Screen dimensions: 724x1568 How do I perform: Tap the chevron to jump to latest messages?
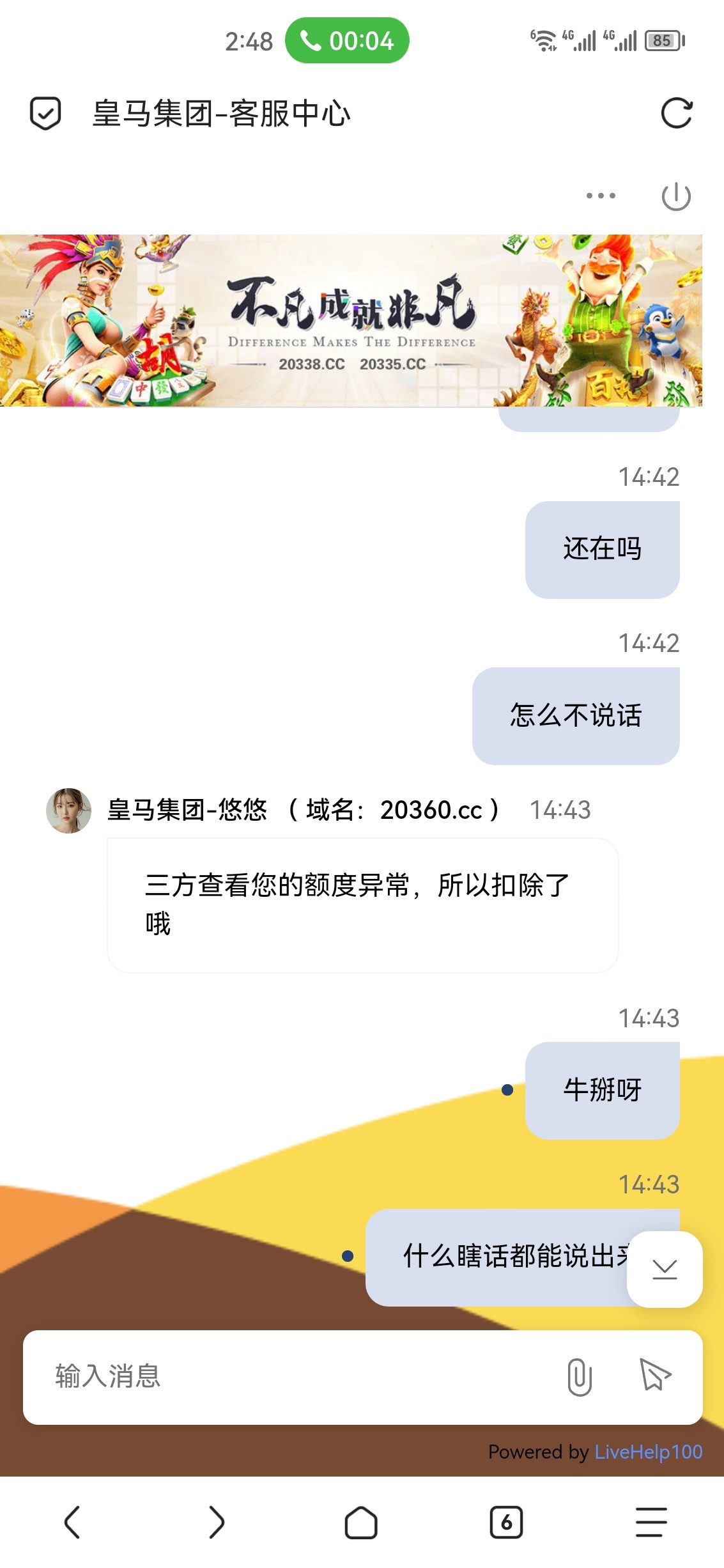pos(665,1269)
